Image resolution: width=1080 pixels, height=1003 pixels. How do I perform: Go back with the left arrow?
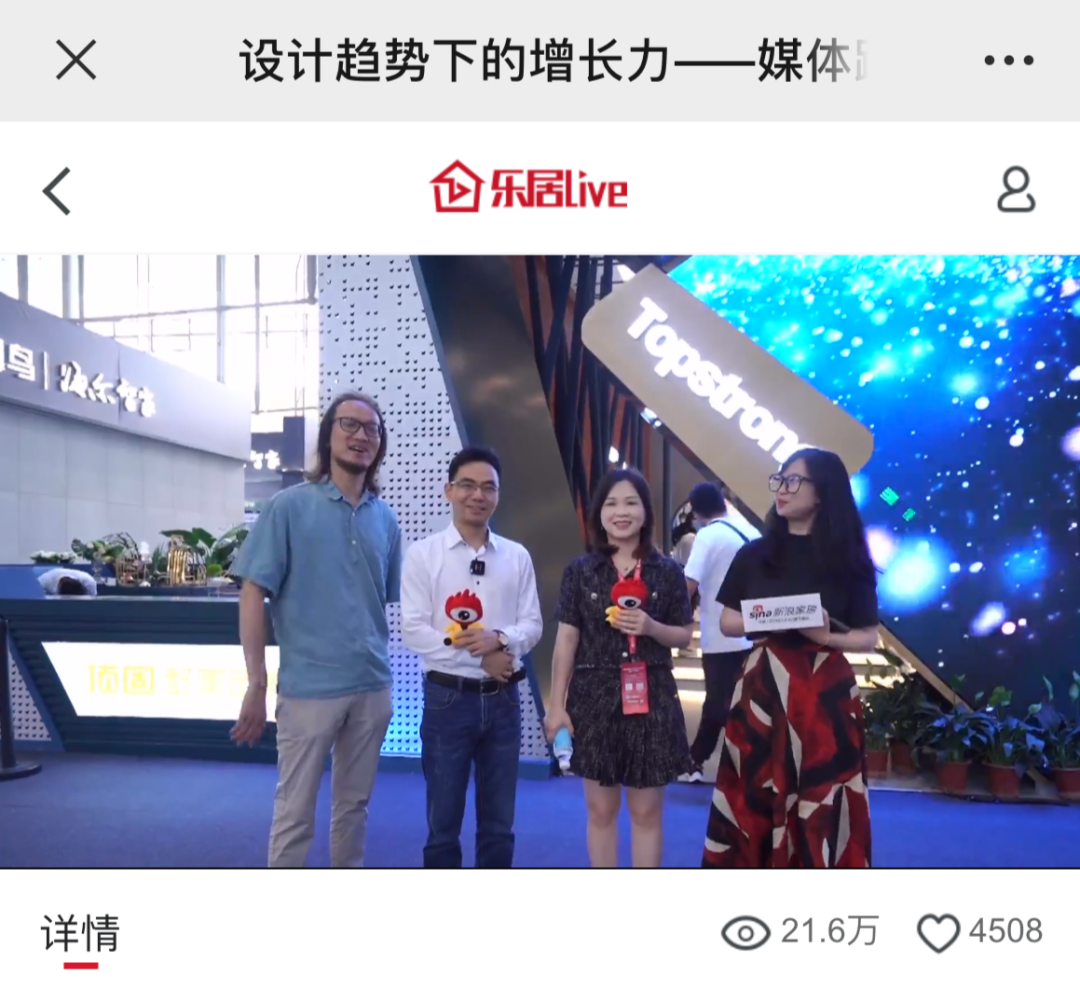click(57, 190)
